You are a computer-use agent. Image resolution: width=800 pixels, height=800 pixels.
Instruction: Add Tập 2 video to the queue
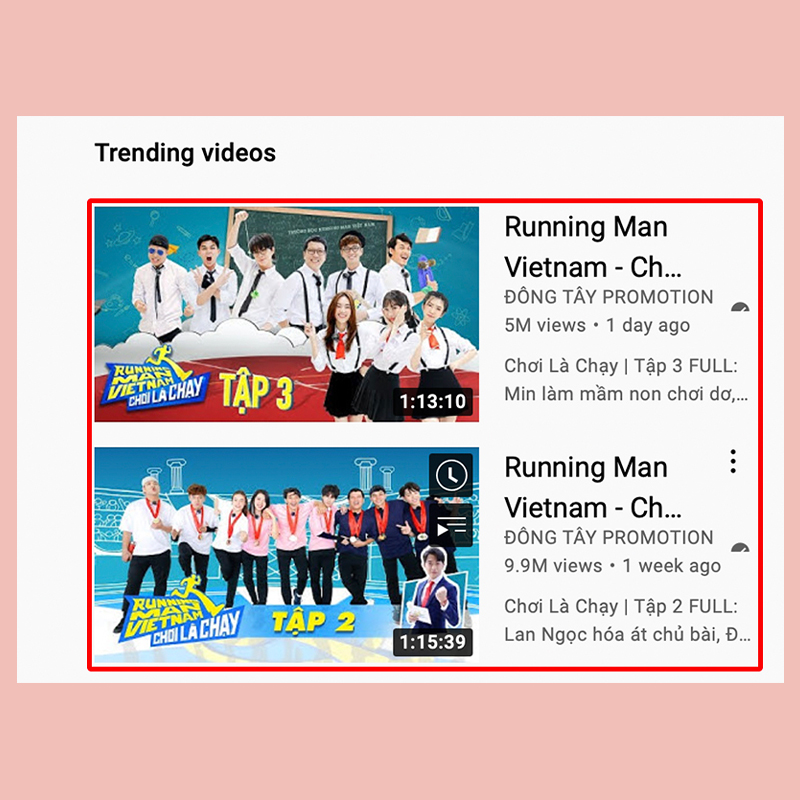coord(451,524)
